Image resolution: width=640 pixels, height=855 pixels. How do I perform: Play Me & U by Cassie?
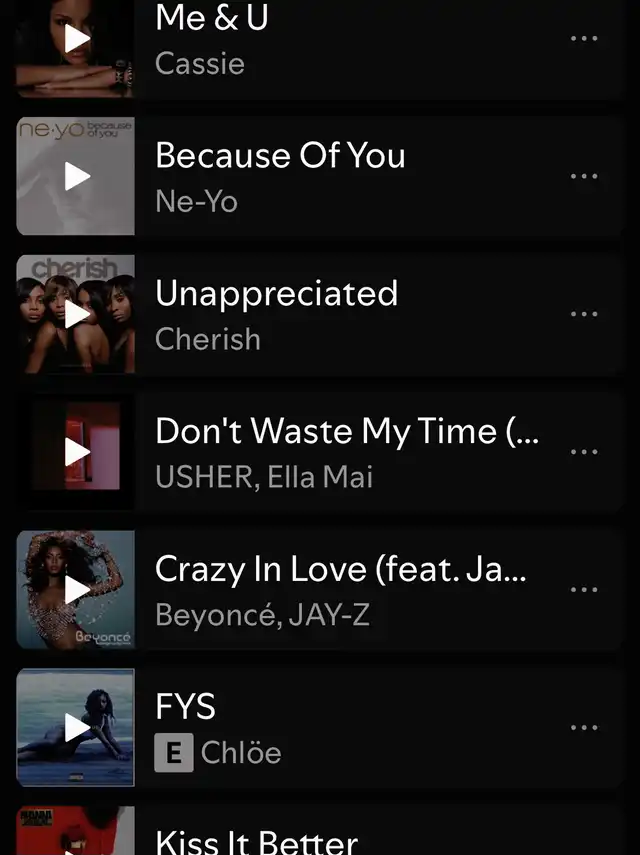(x=76, y=40)
